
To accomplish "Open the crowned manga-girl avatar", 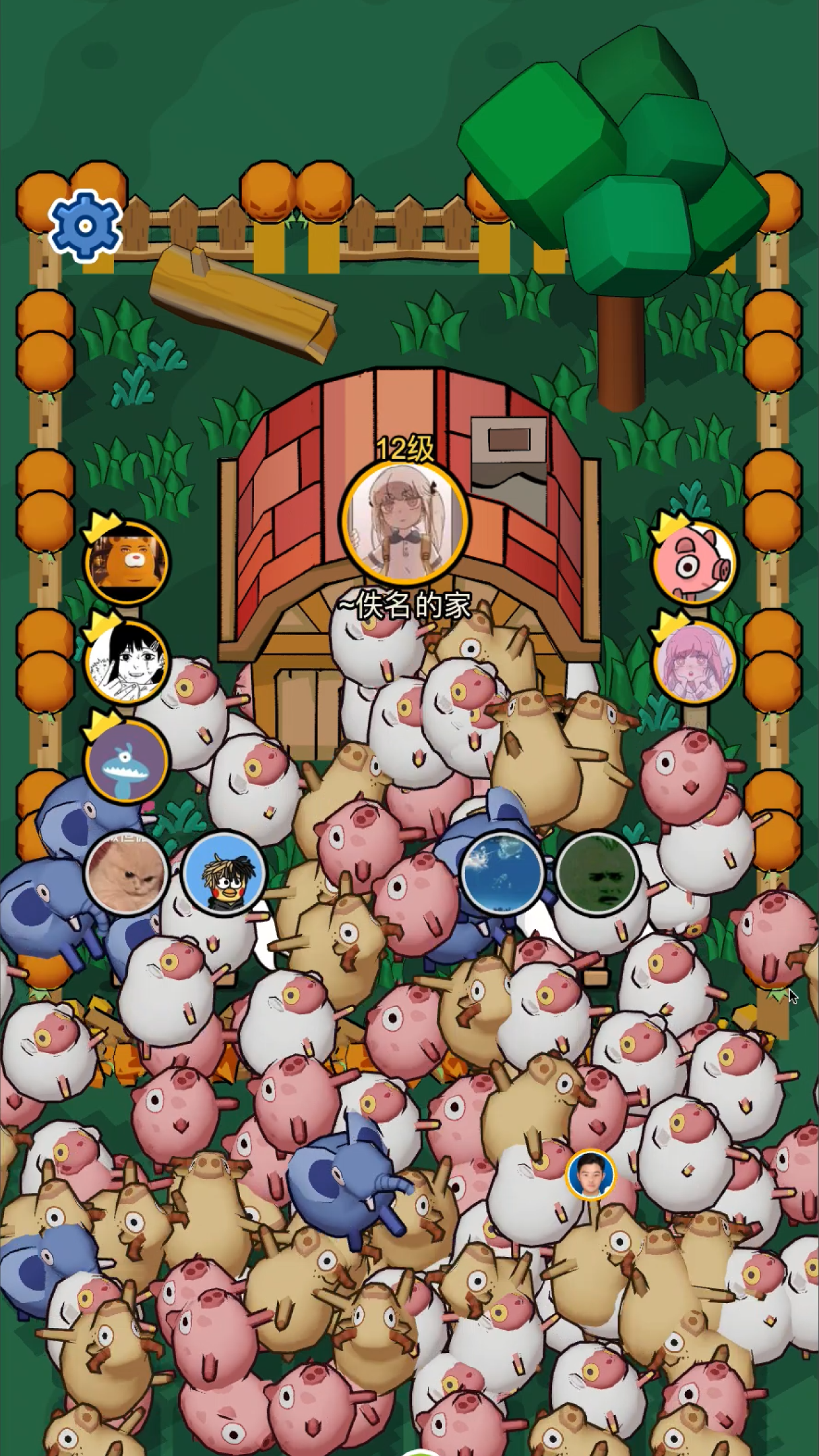I will [x=127, y=661].
